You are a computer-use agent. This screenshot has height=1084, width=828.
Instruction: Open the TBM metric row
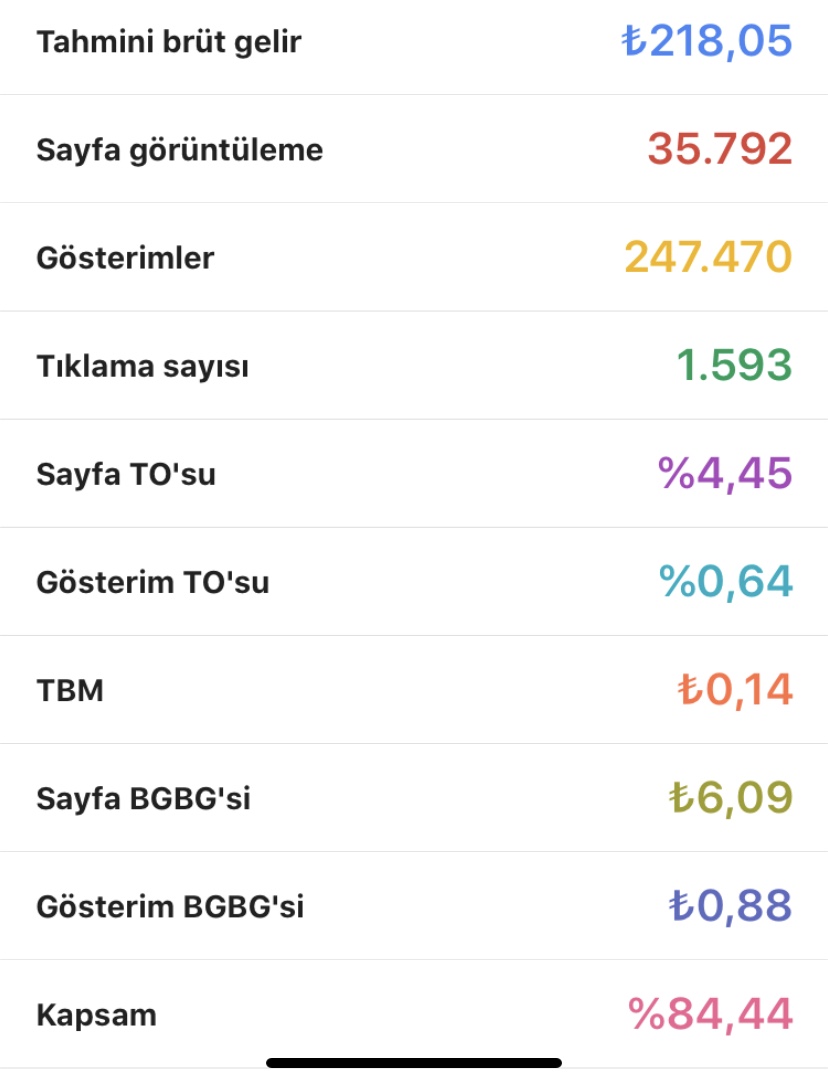414,690
